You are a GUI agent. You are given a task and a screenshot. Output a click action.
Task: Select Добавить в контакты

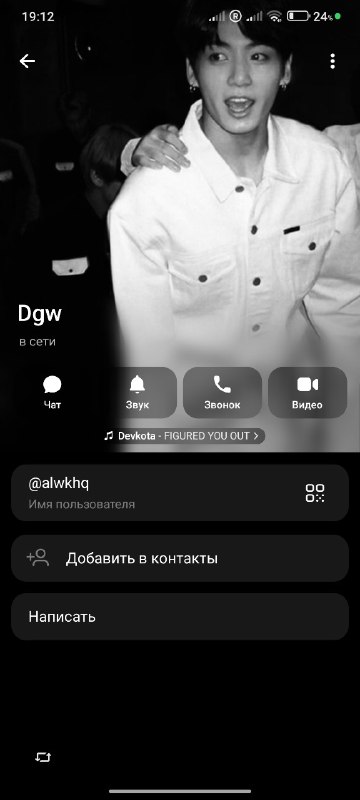[x=180, y=558]
